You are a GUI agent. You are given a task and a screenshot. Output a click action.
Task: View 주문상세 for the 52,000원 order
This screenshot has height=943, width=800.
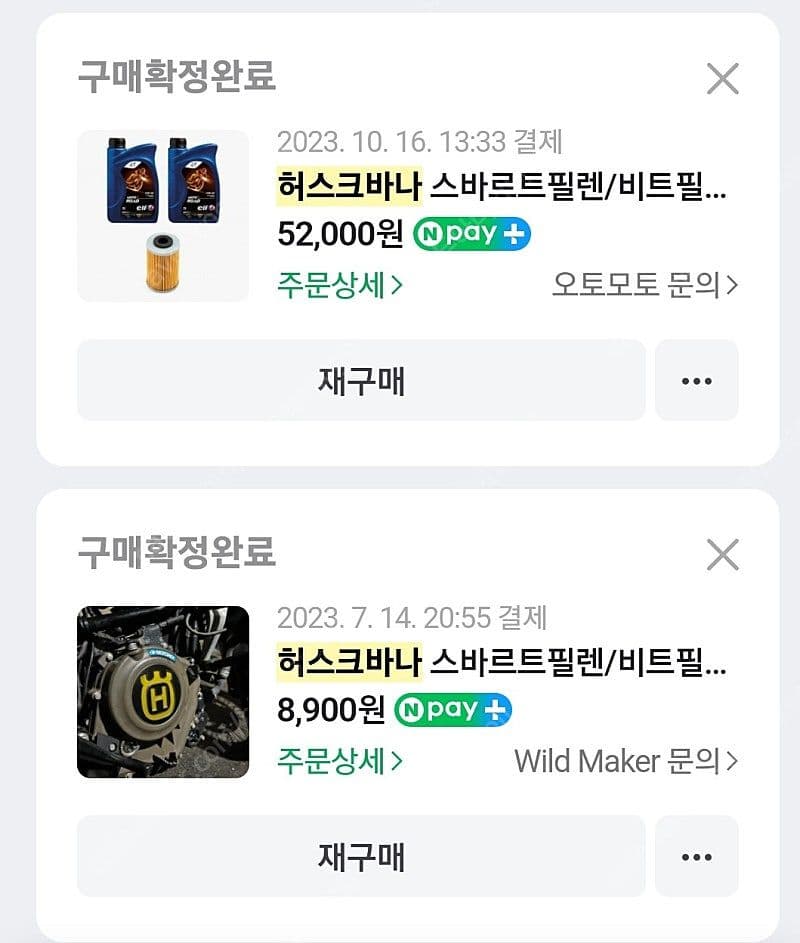340,285
